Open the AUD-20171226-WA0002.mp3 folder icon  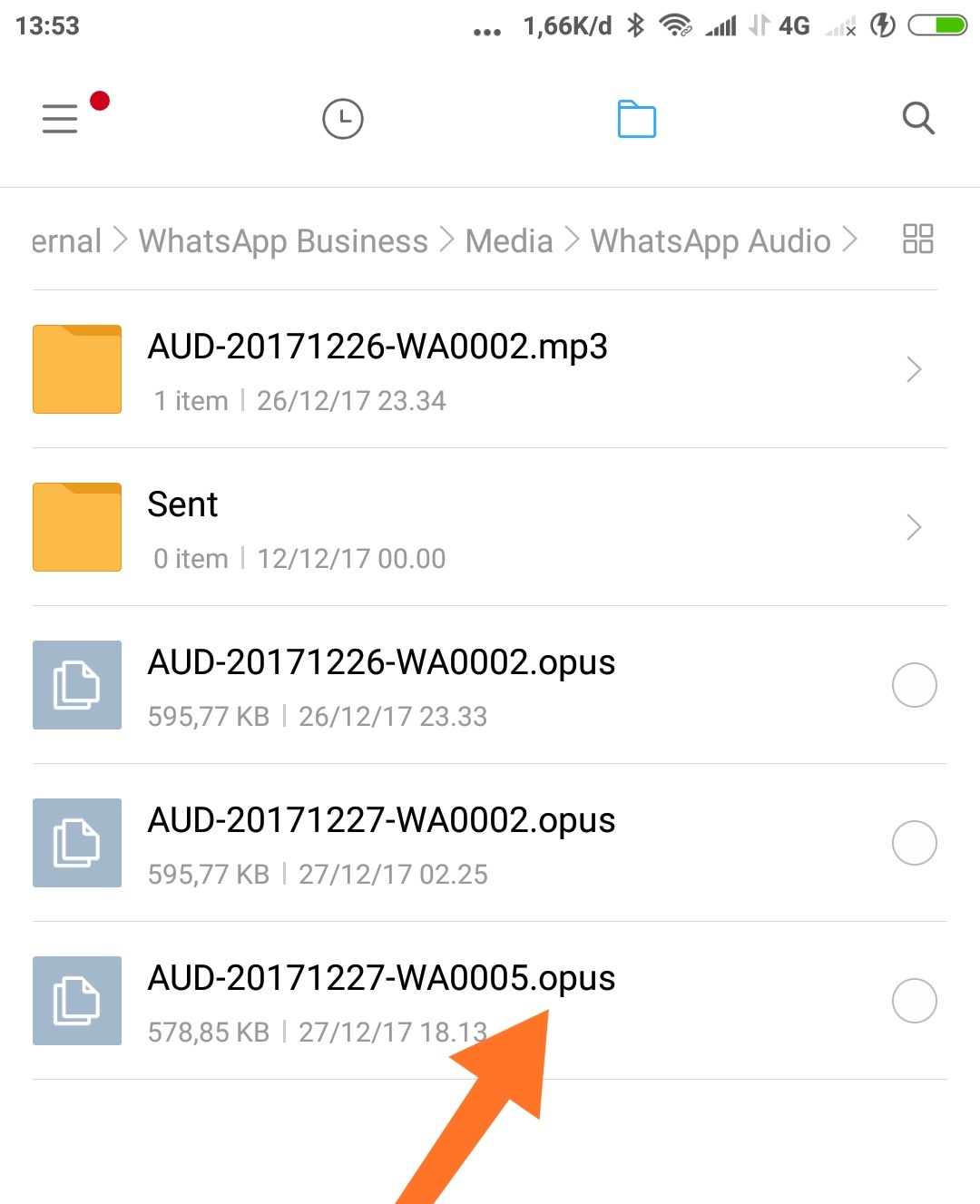[x=76, y=368]
